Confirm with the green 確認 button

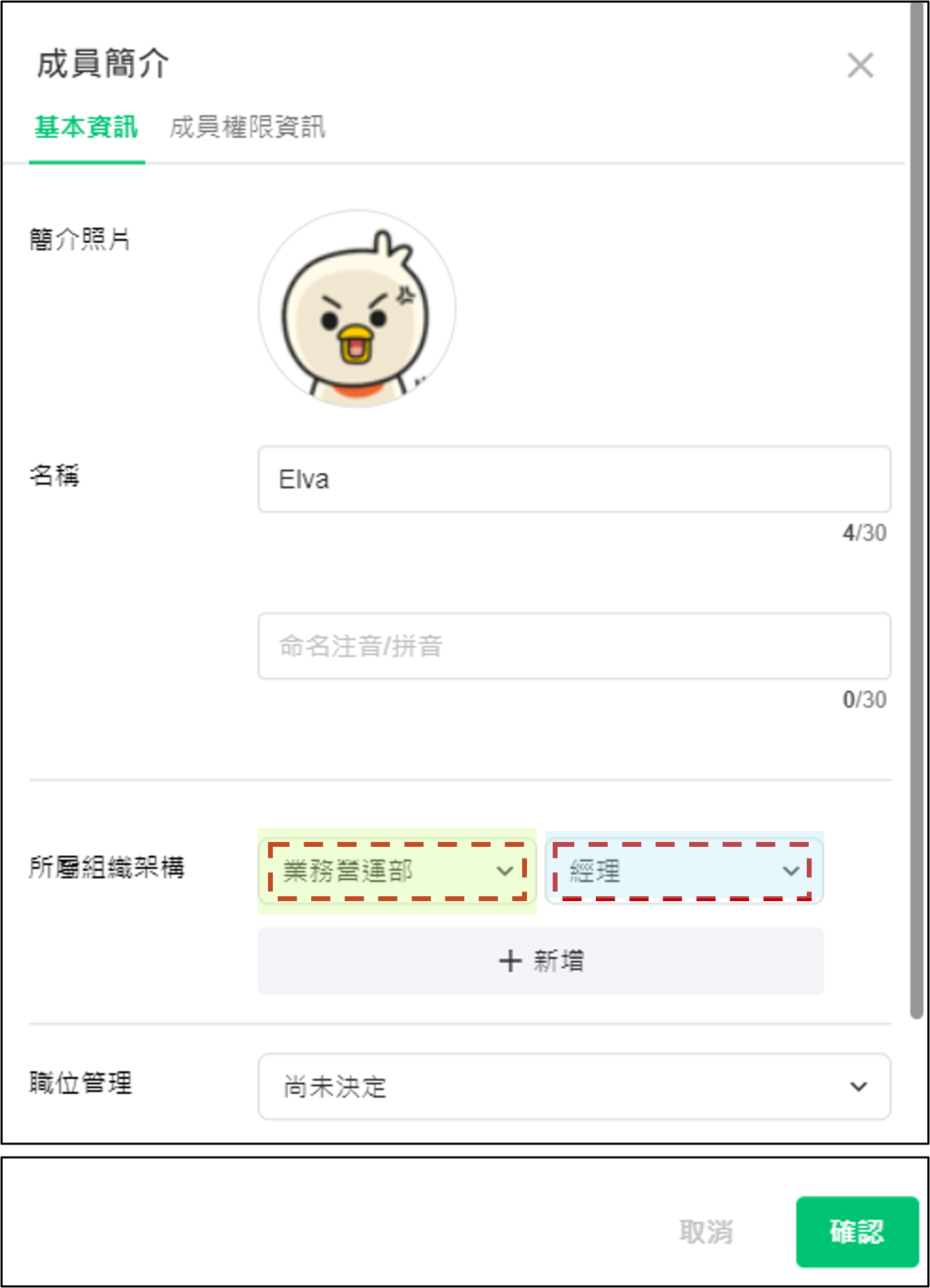(857, 1232)
